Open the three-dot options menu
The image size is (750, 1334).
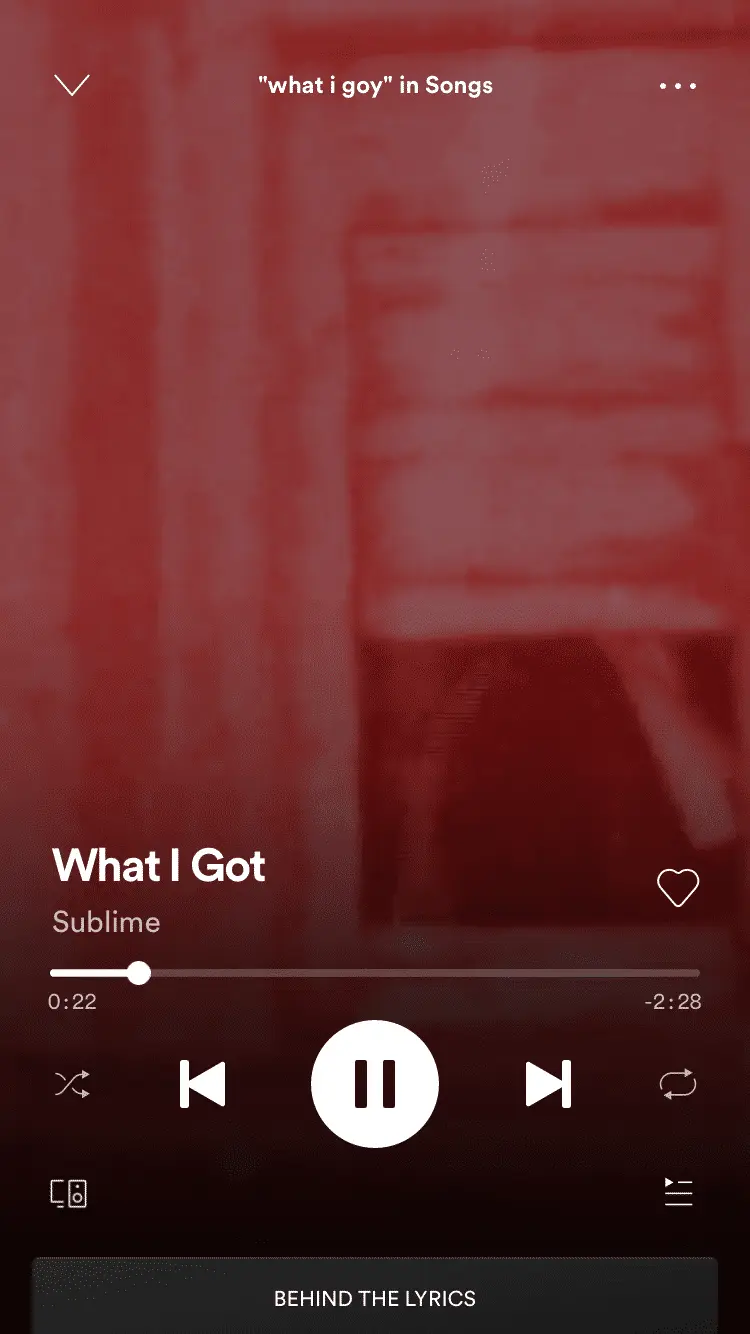click(x=677, y=86)
